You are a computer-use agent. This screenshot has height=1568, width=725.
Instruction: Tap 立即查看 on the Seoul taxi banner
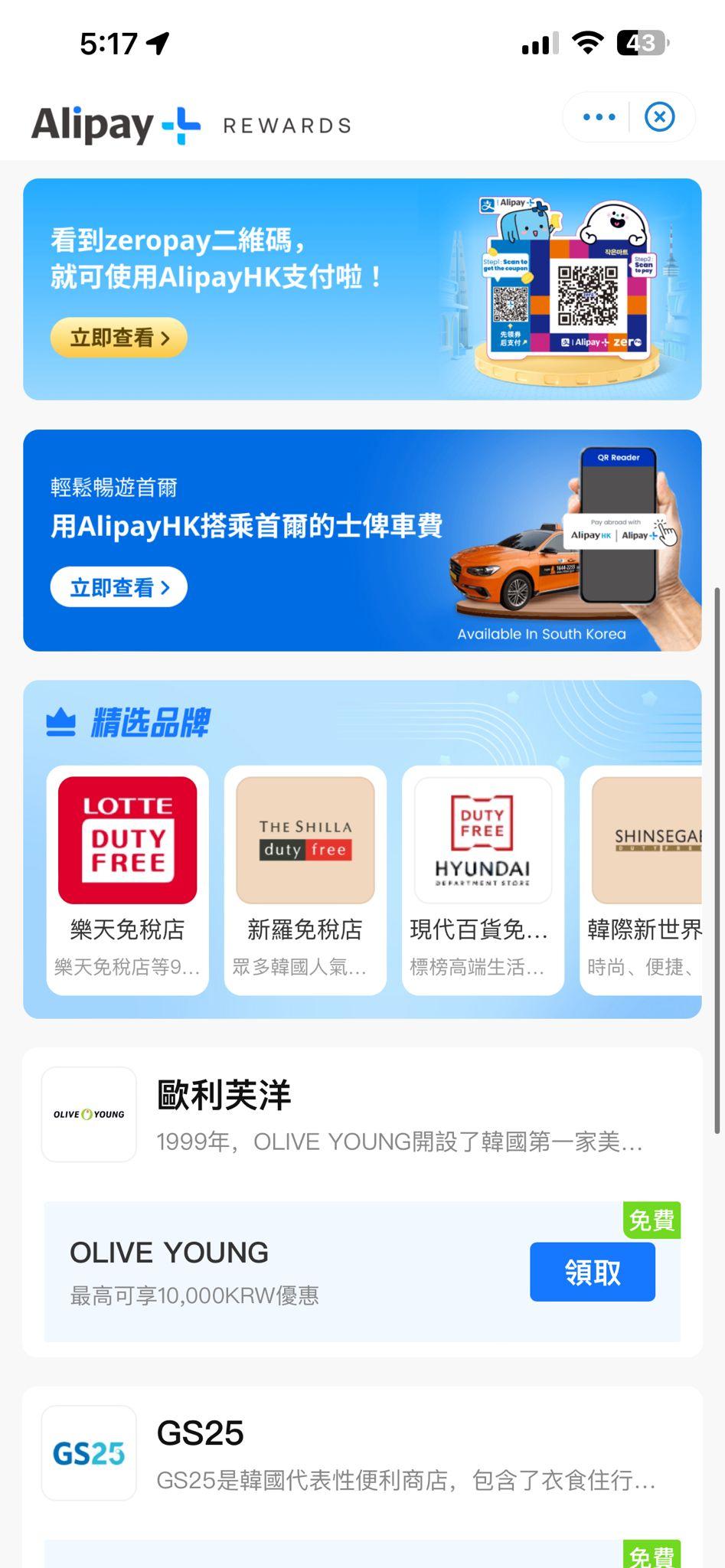(119, 587)
